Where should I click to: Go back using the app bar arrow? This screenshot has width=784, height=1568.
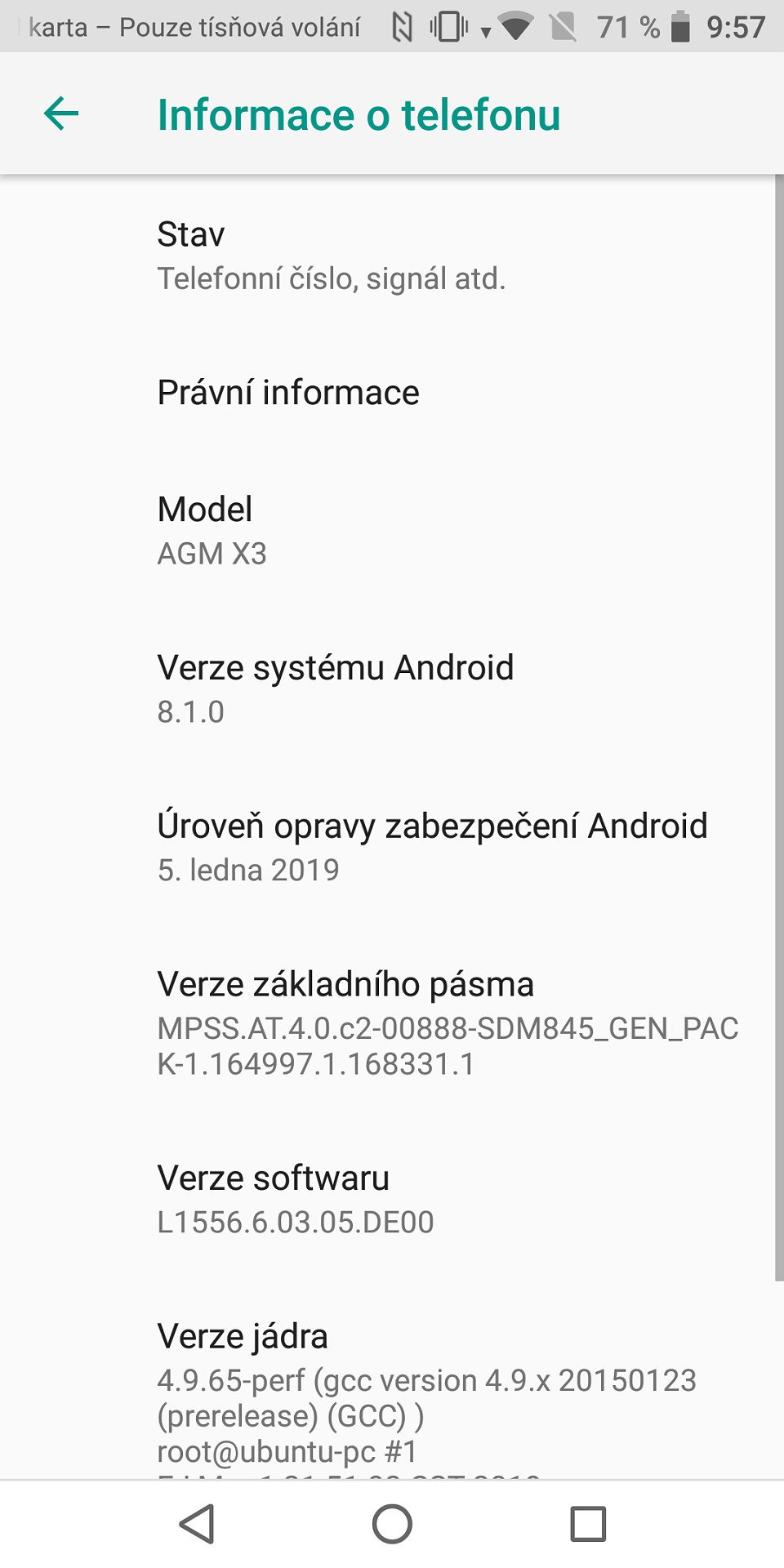click(x=61, y=114)
